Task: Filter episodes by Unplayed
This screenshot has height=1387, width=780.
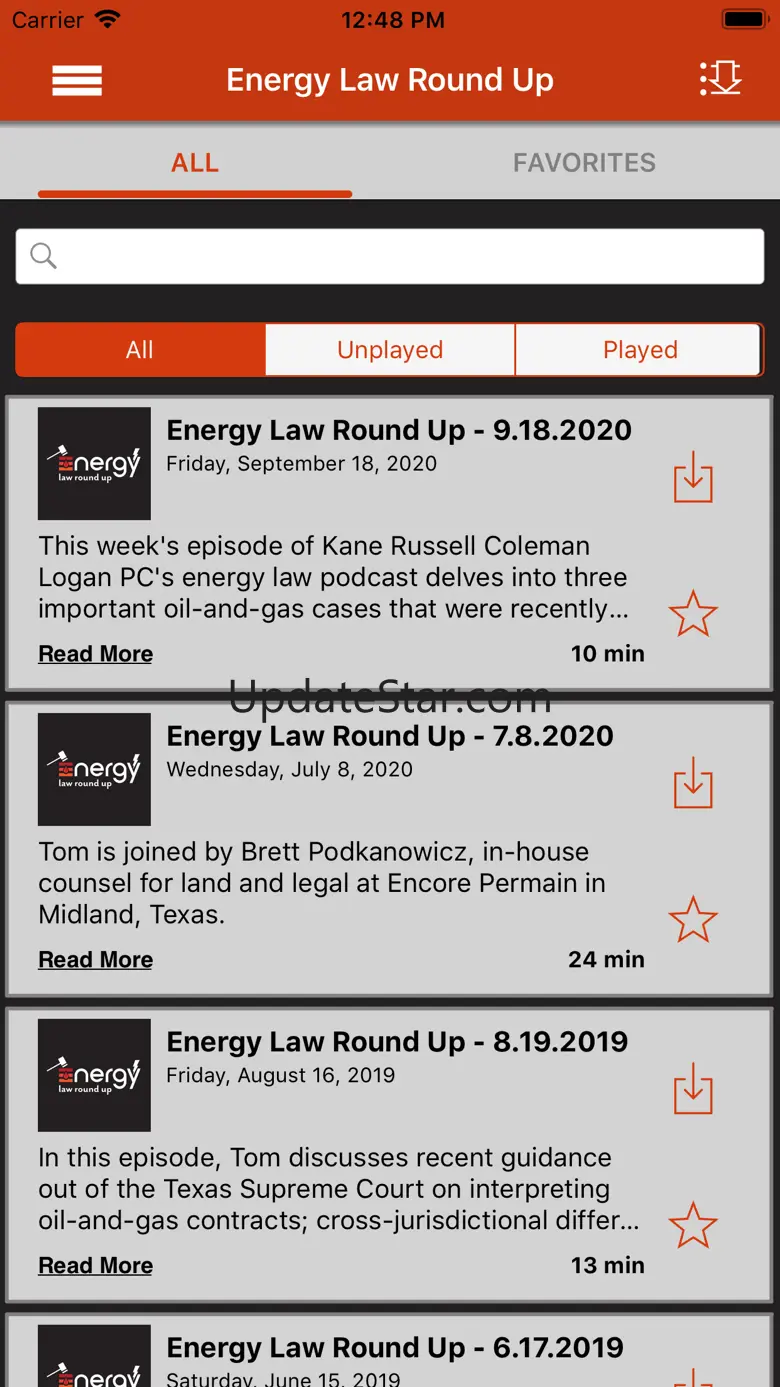Action: (x=390, y=350)
